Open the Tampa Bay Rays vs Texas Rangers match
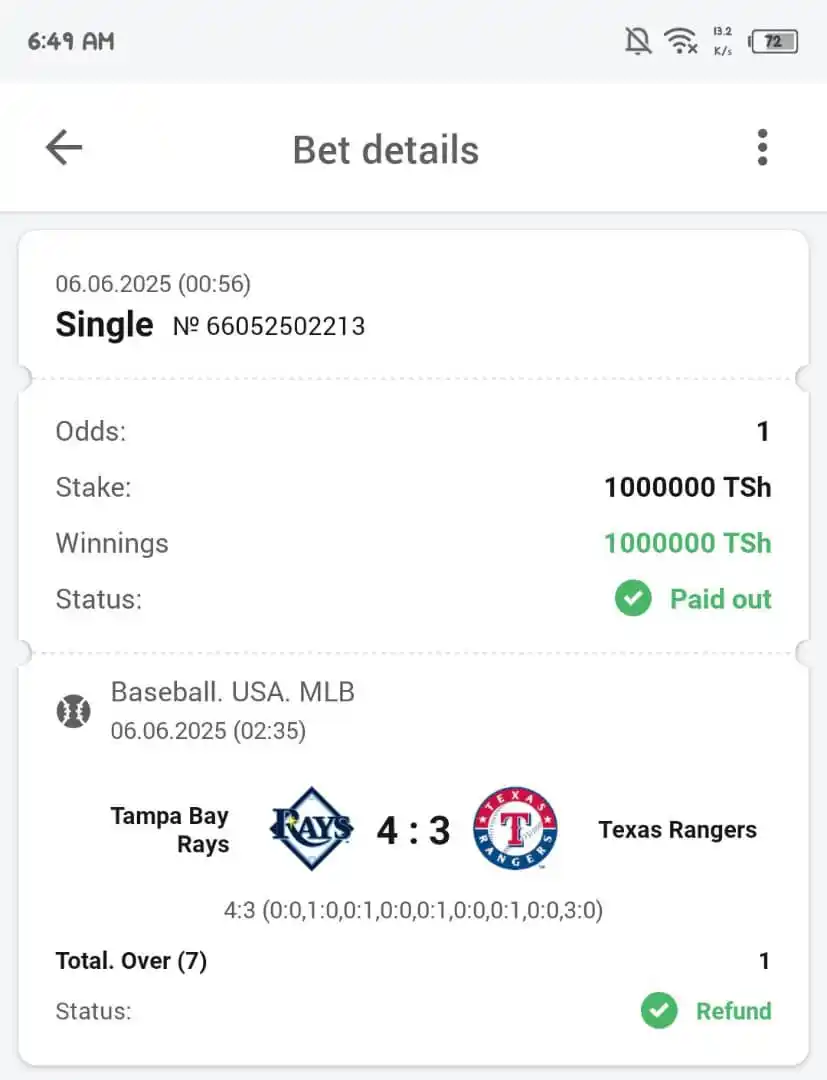This screenshot has height=1080, width=827. point(414,830)
